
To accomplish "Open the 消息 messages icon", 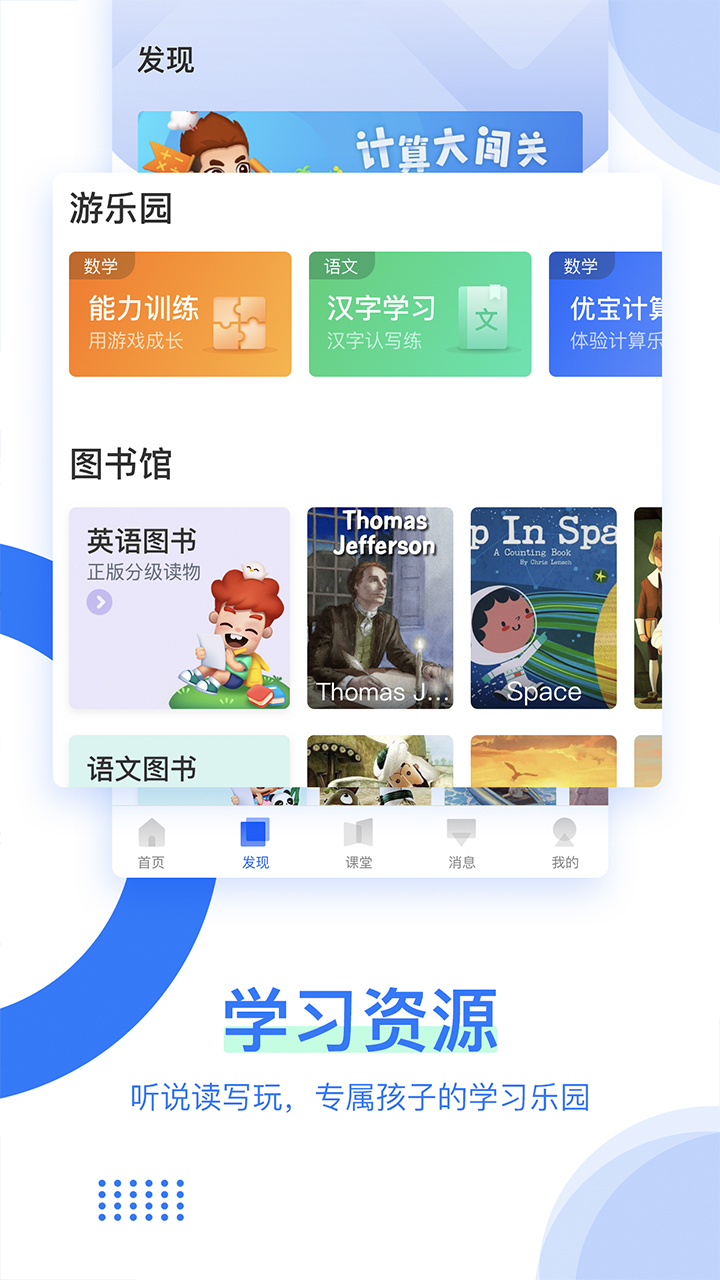I will (x=461, y=833).
